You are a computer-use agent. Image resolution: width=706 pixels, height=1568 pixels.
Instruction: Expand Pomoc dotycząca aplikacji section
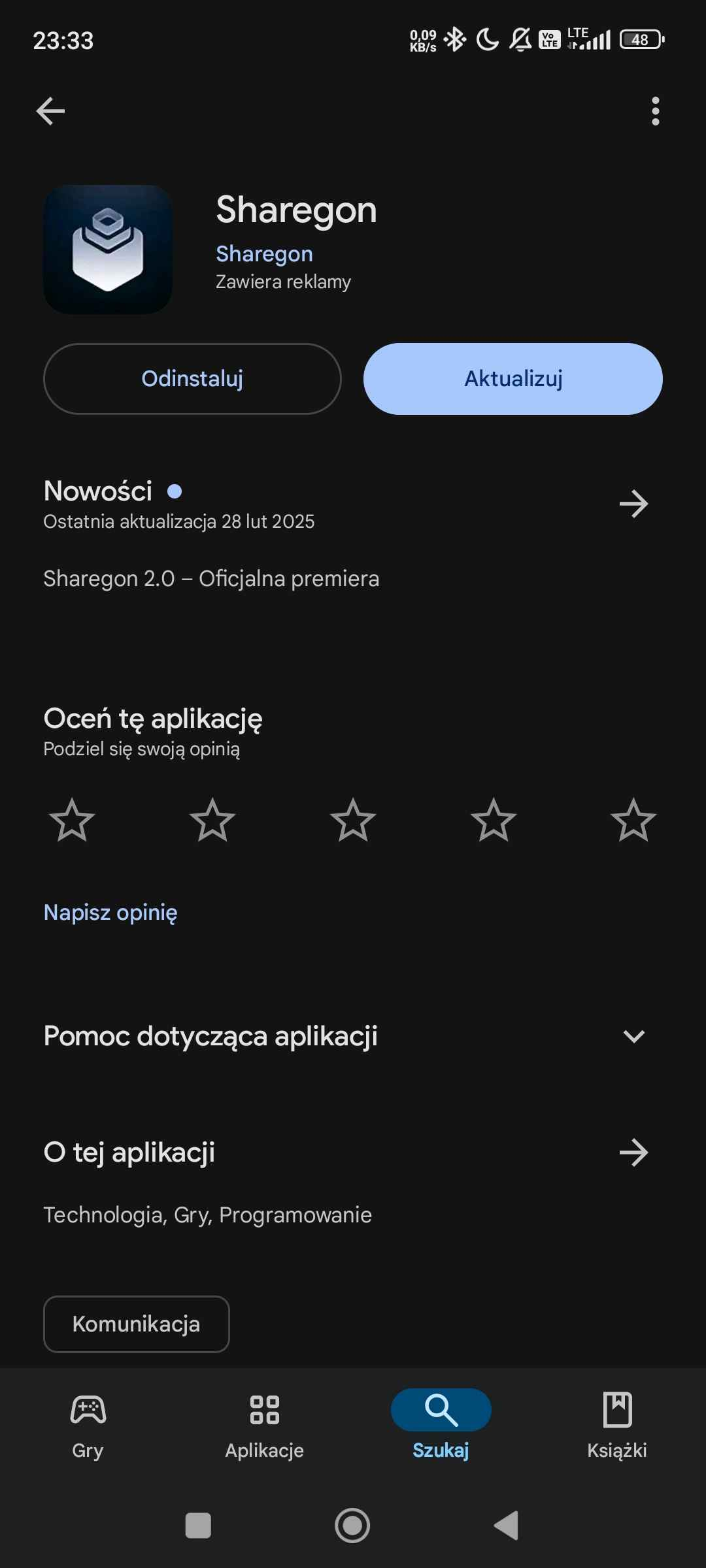[633, 1036]
